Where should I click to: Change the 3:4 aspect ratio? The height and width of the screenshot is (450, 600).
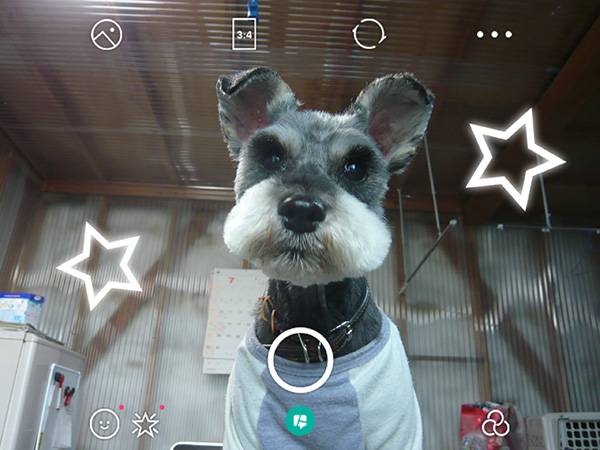[243, 35]
